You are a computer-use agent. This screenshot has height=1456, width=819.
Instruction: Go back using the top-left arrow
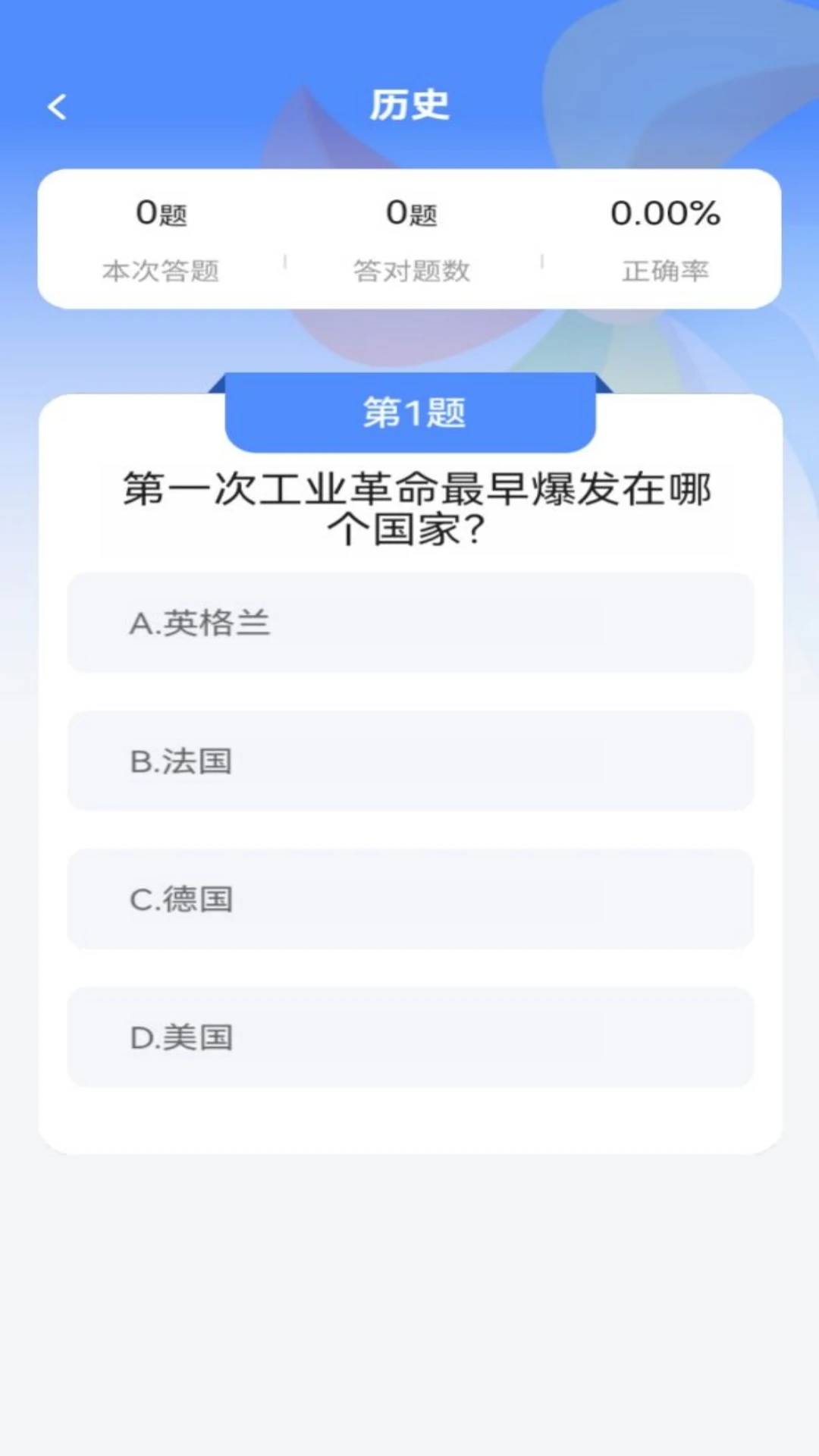pos(57,107)
